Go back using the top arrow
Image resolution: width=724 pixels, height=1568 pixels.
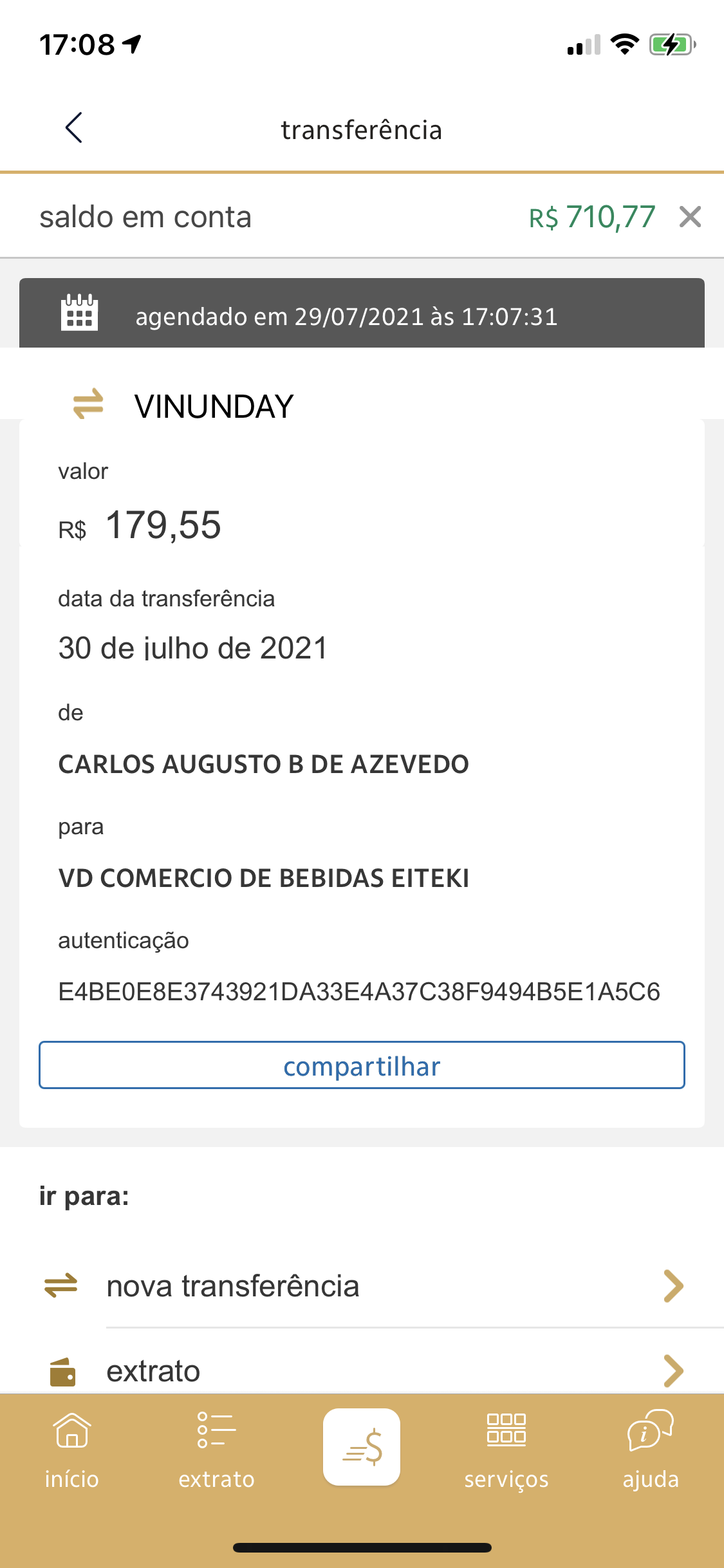[x=74, y=128]
